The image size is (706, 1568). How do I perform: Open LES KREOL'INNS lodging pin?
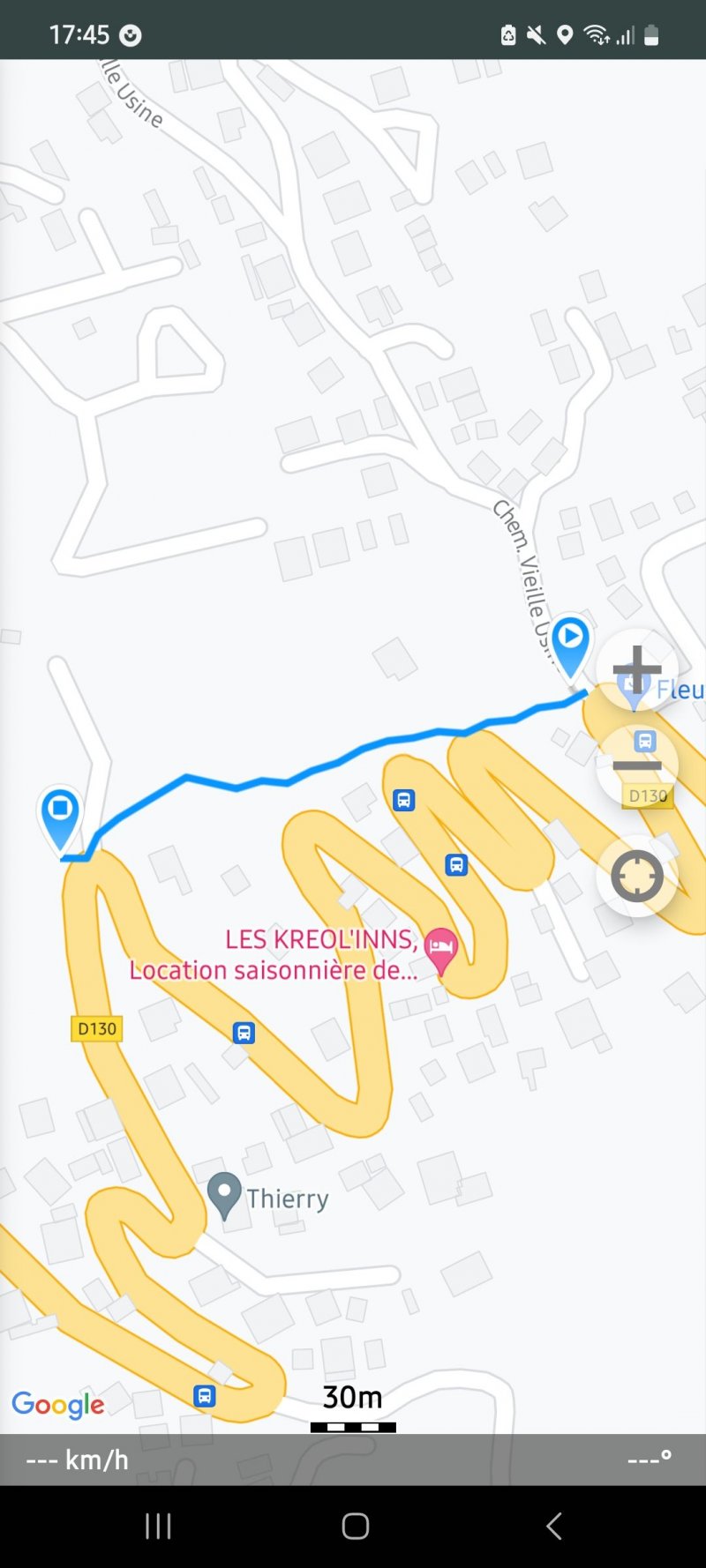(x=440, y=950)
